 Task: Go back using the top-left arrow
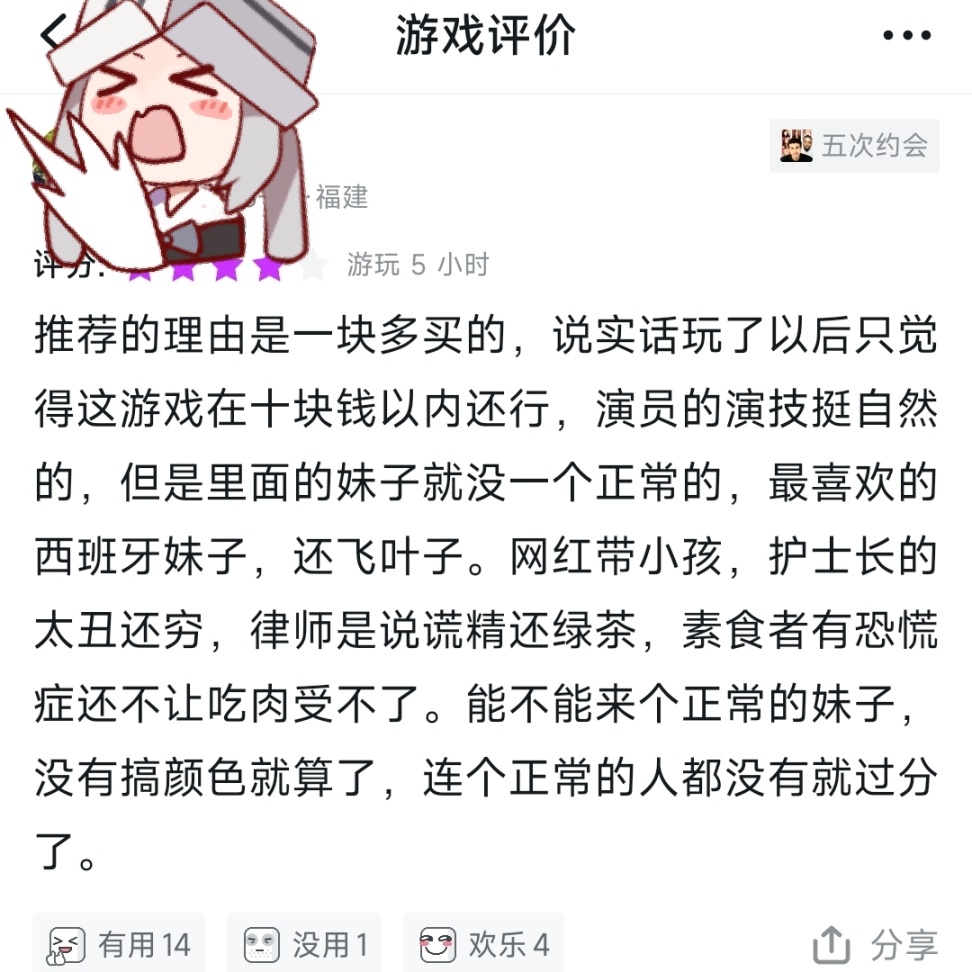(50, 35)
